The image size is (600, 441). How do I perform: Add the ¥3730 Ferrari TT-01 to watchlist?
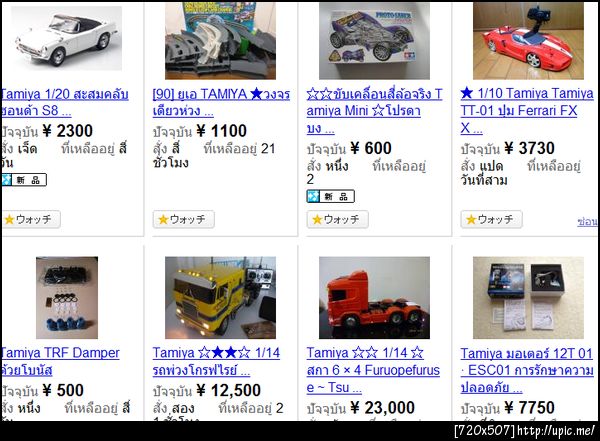(x=491, y=219)
